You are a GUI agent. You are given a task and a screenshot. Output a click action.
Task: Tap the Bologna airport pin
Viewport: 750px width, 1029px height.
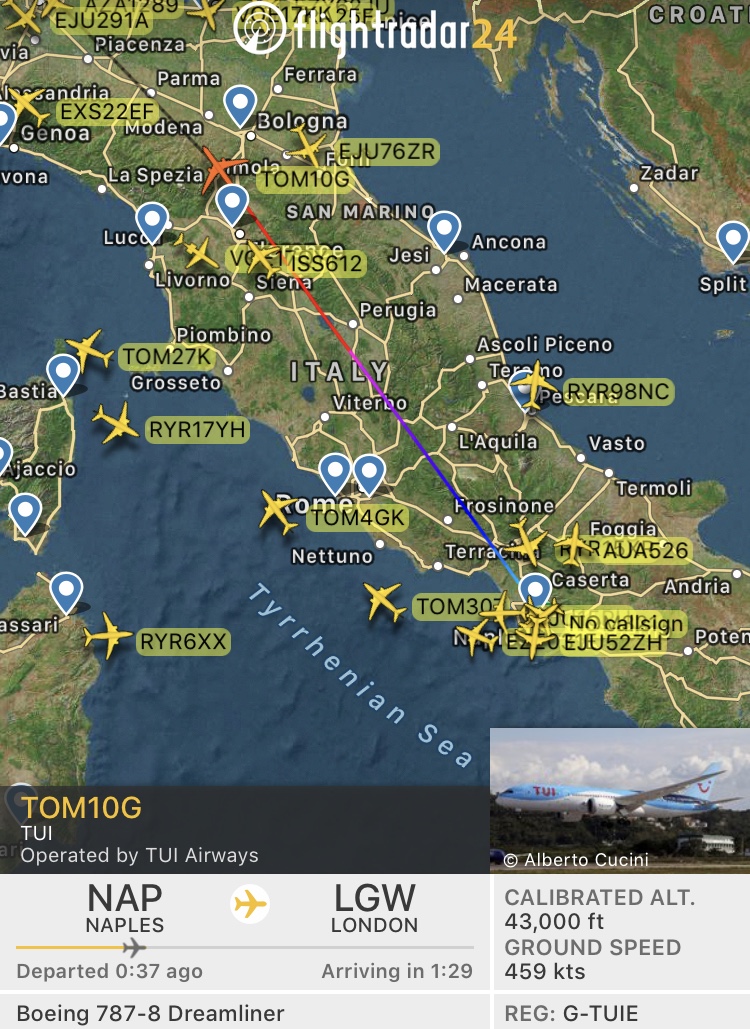point(240,104)
